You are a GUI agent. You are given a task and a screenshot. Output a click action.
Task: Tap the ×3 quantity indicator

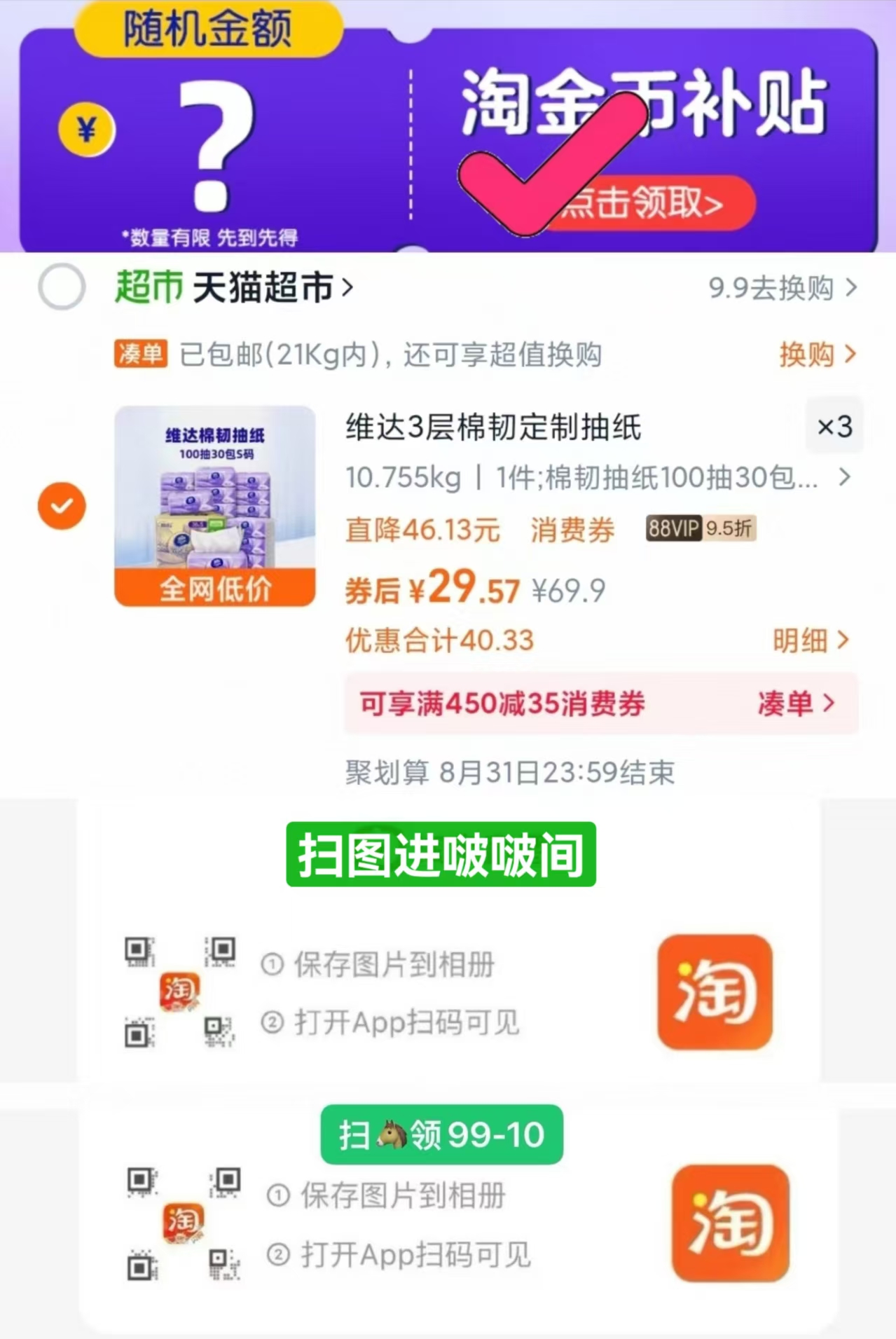[834, 426]
